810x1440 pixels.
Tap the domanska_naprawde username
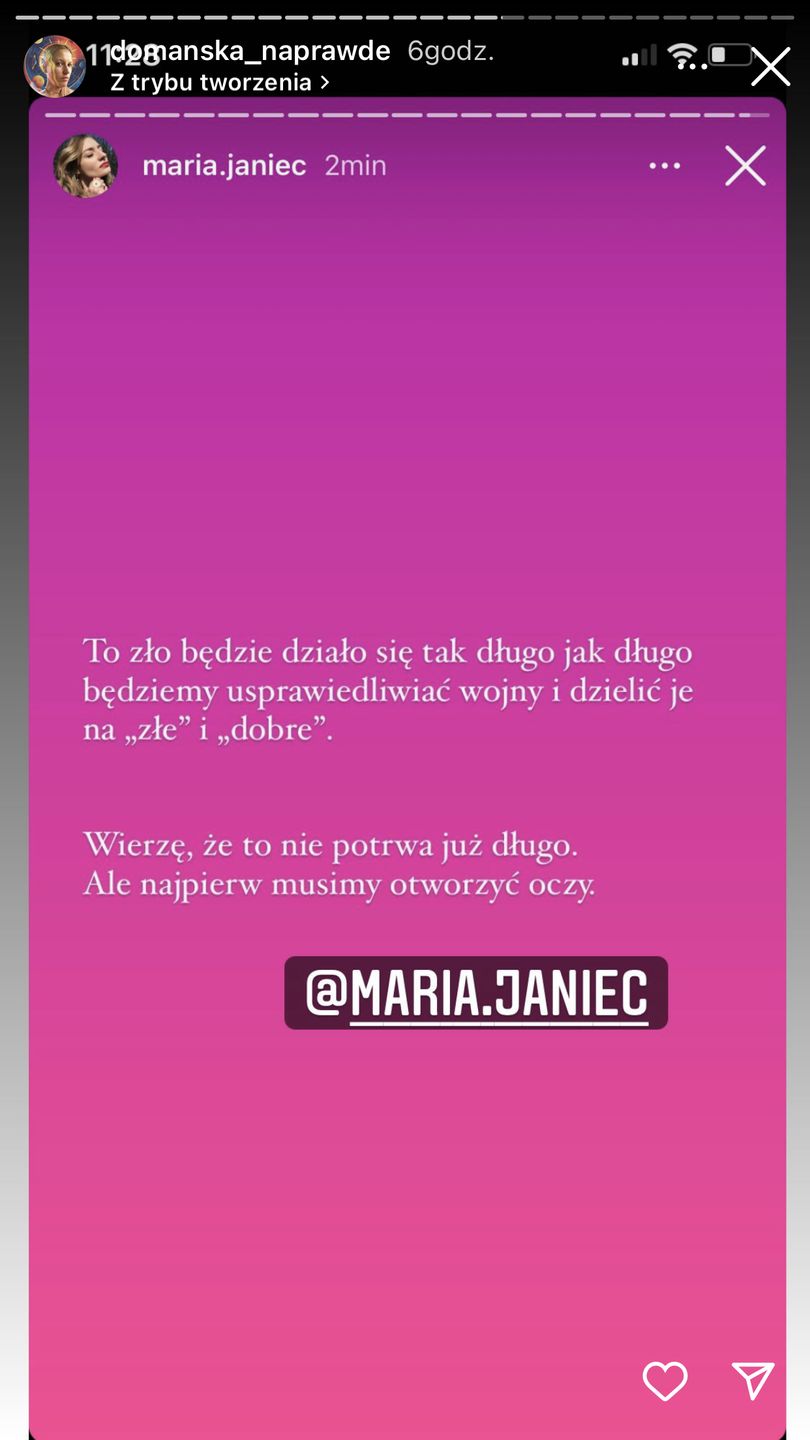(x=250, y=51)
